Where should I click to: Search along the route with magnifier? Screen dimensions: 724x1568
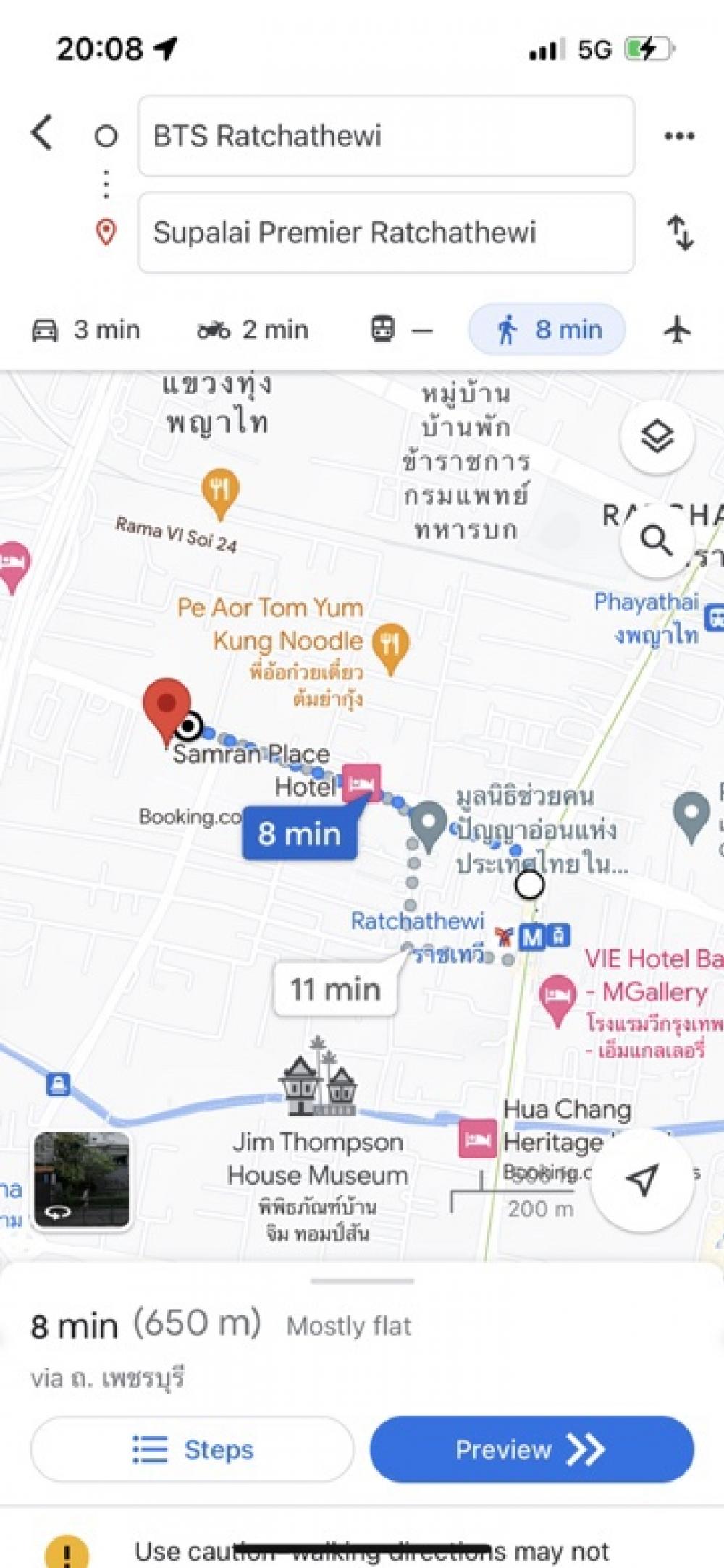pyautogui.click(x=656, y=540)
